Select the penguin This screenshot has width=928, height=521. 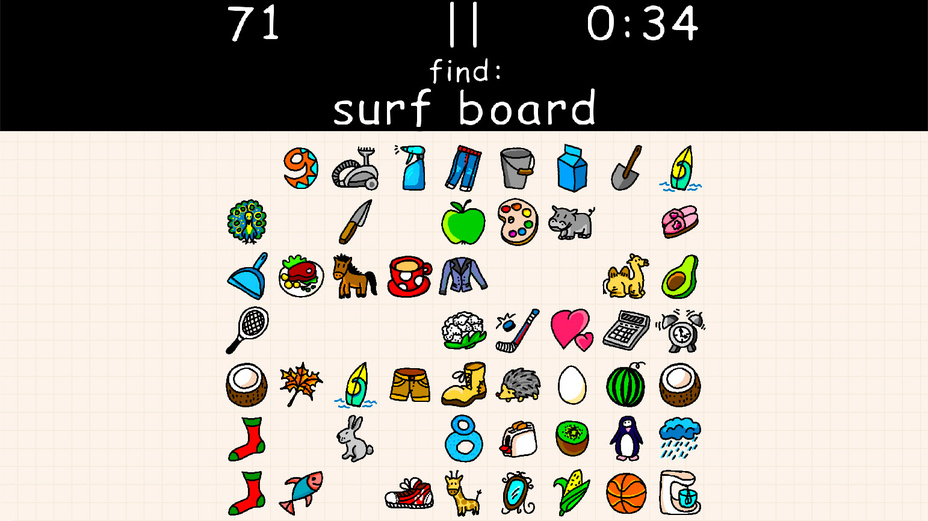click(x=626, y=439)
